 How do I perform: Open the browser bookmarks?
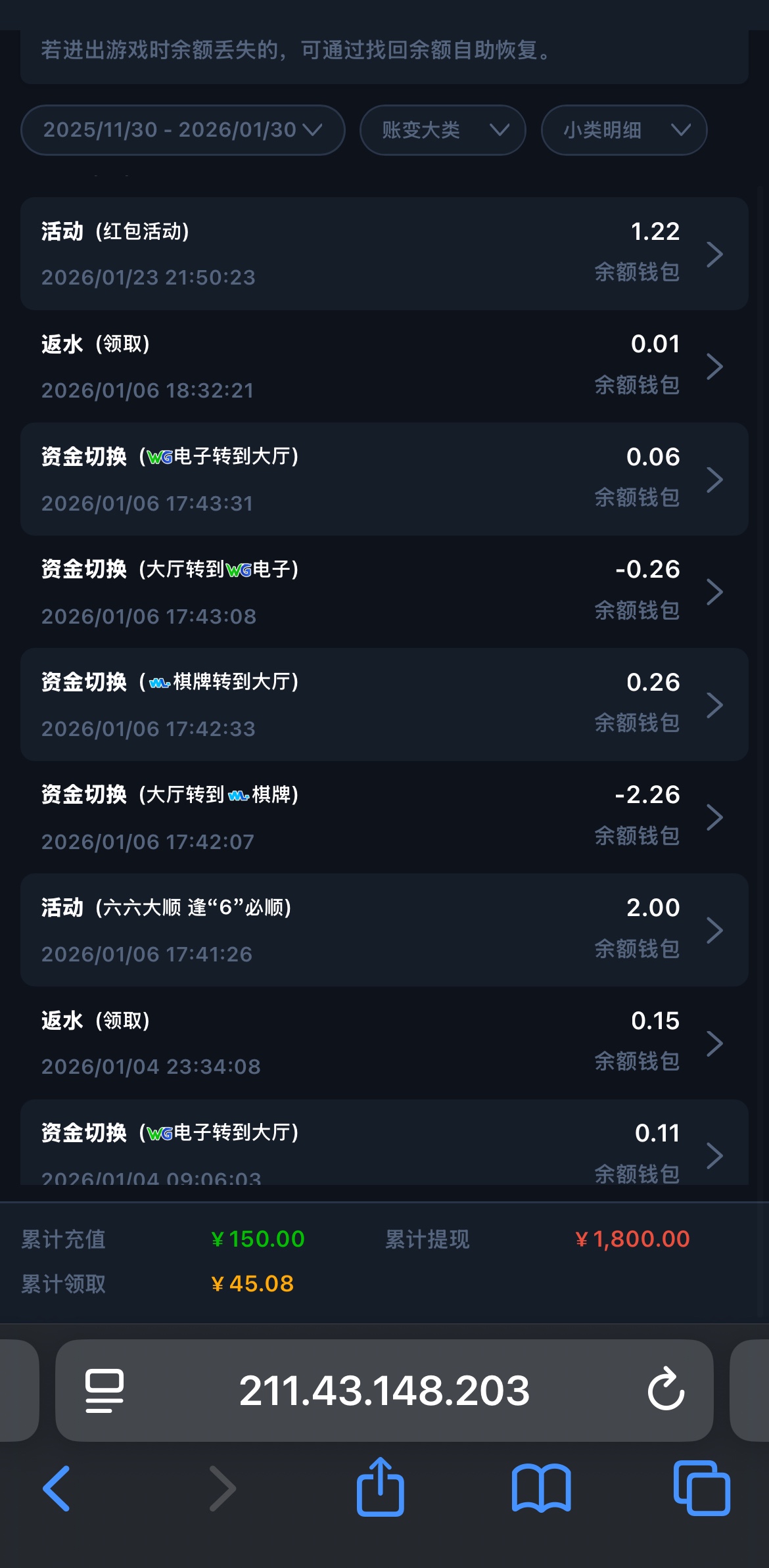[541, 1488]
